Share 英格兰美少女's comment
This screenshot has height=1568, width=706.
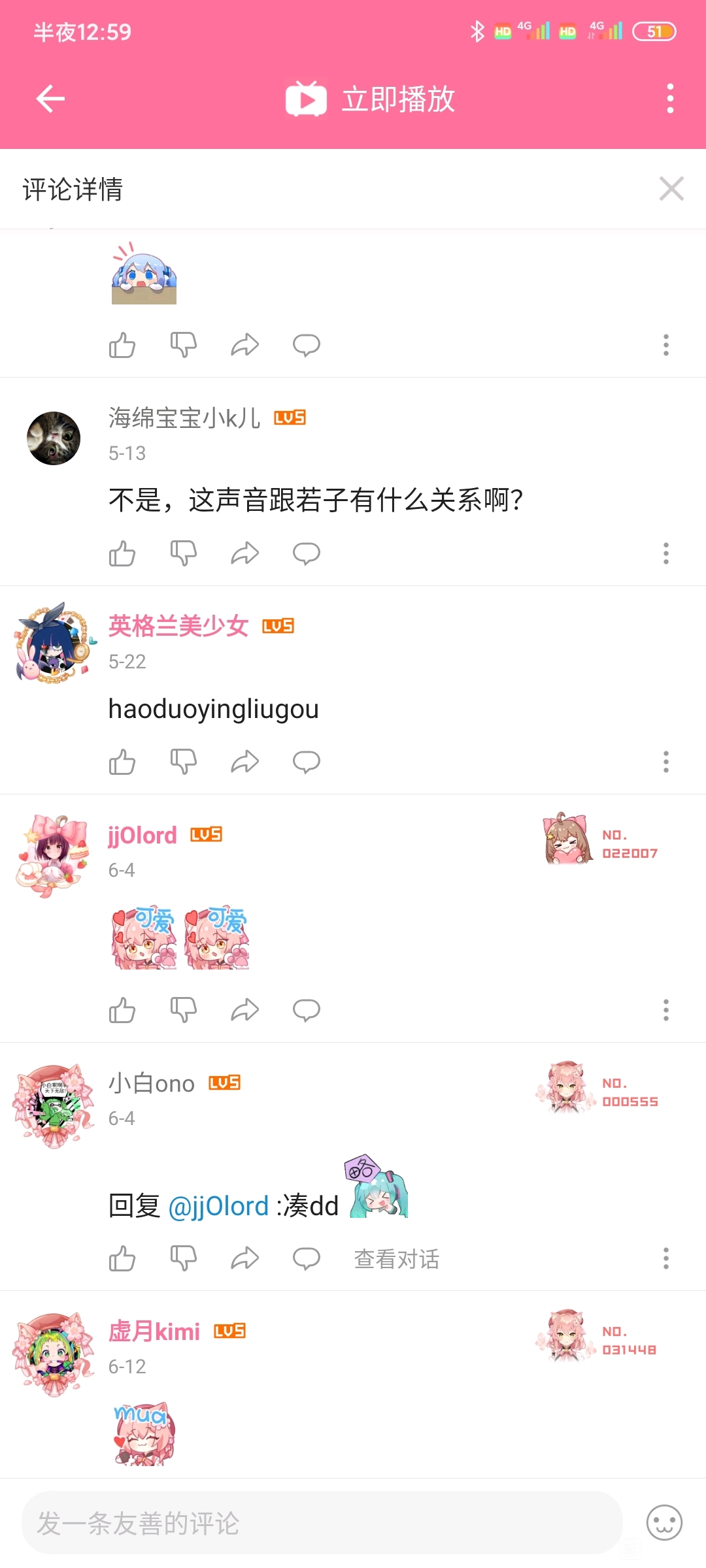point(244,762)
